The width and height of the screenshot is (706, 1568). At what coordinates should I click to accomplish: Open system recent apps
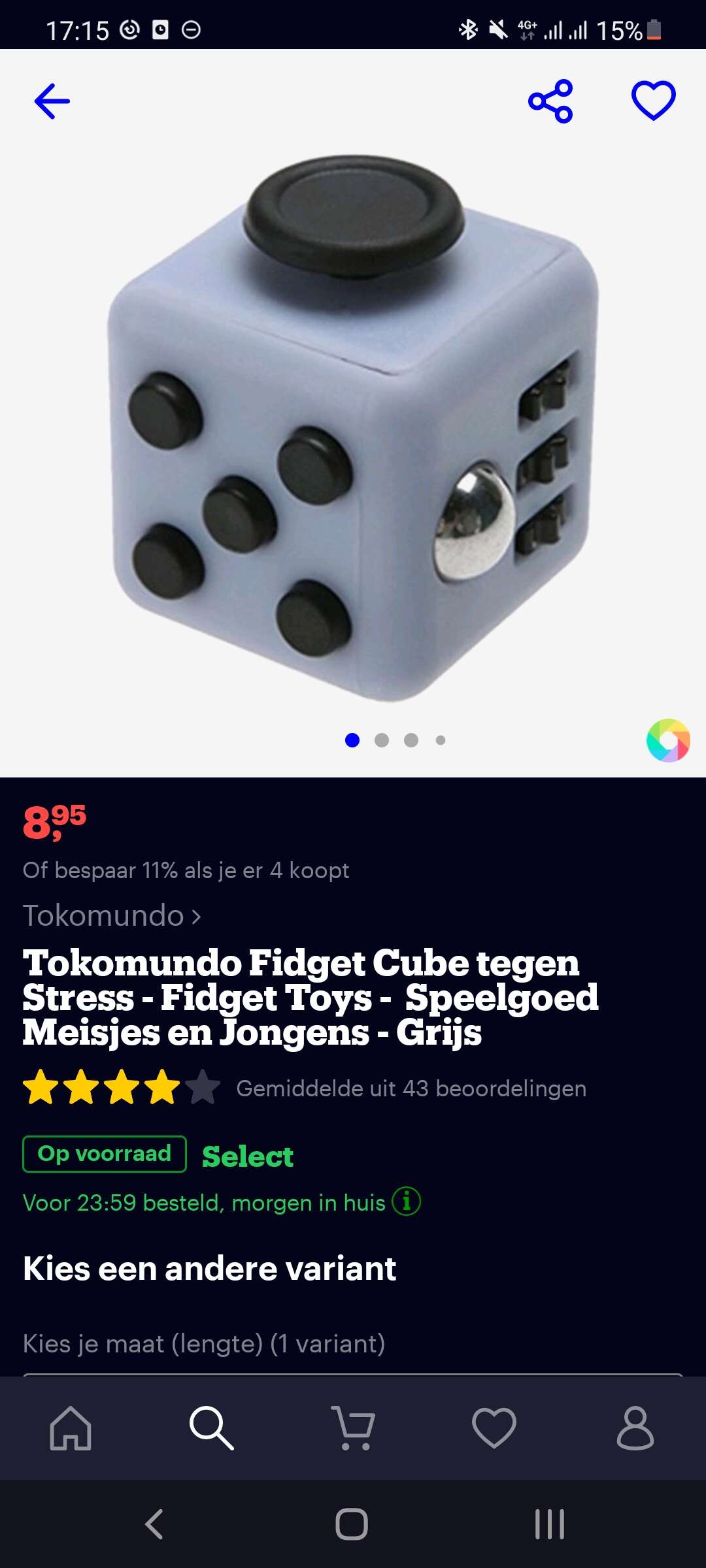550,1524
